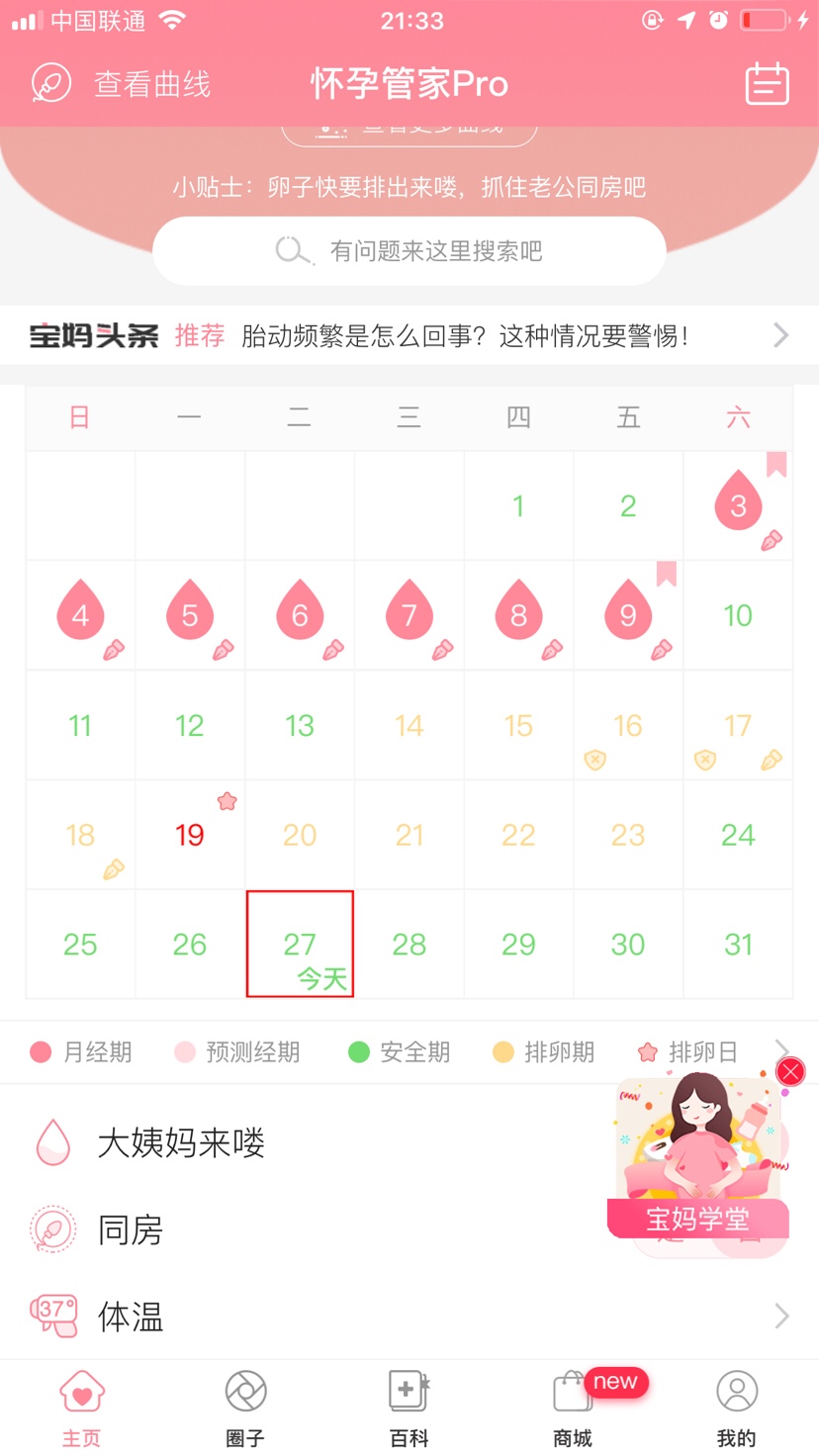Image resolution: width=819 pixels, height=1456 pixels.
Task: Select today, the 27th, on calendar
Action: pos(300,944)
